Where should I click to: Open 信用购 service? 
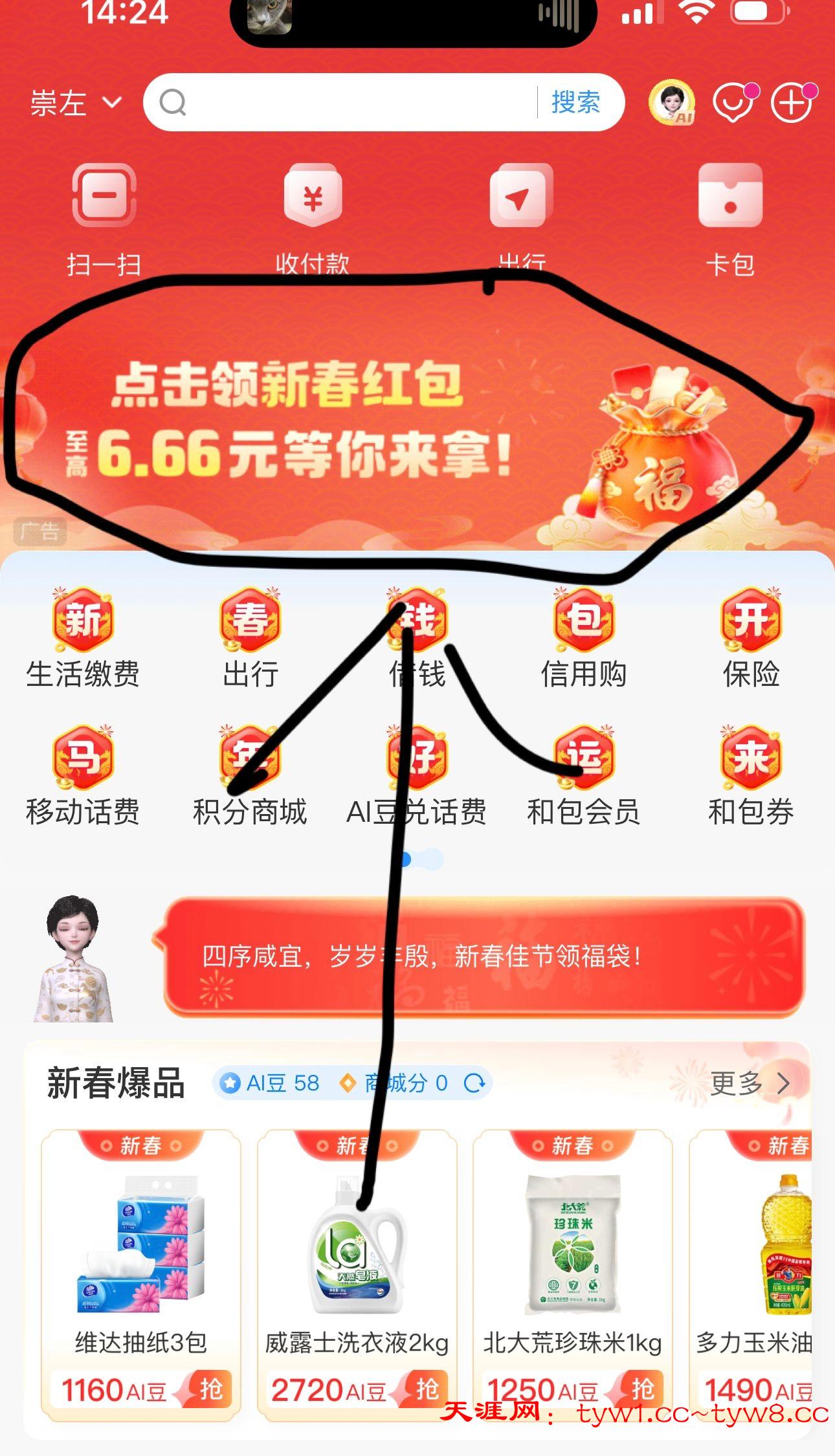[x=583, y=637]
